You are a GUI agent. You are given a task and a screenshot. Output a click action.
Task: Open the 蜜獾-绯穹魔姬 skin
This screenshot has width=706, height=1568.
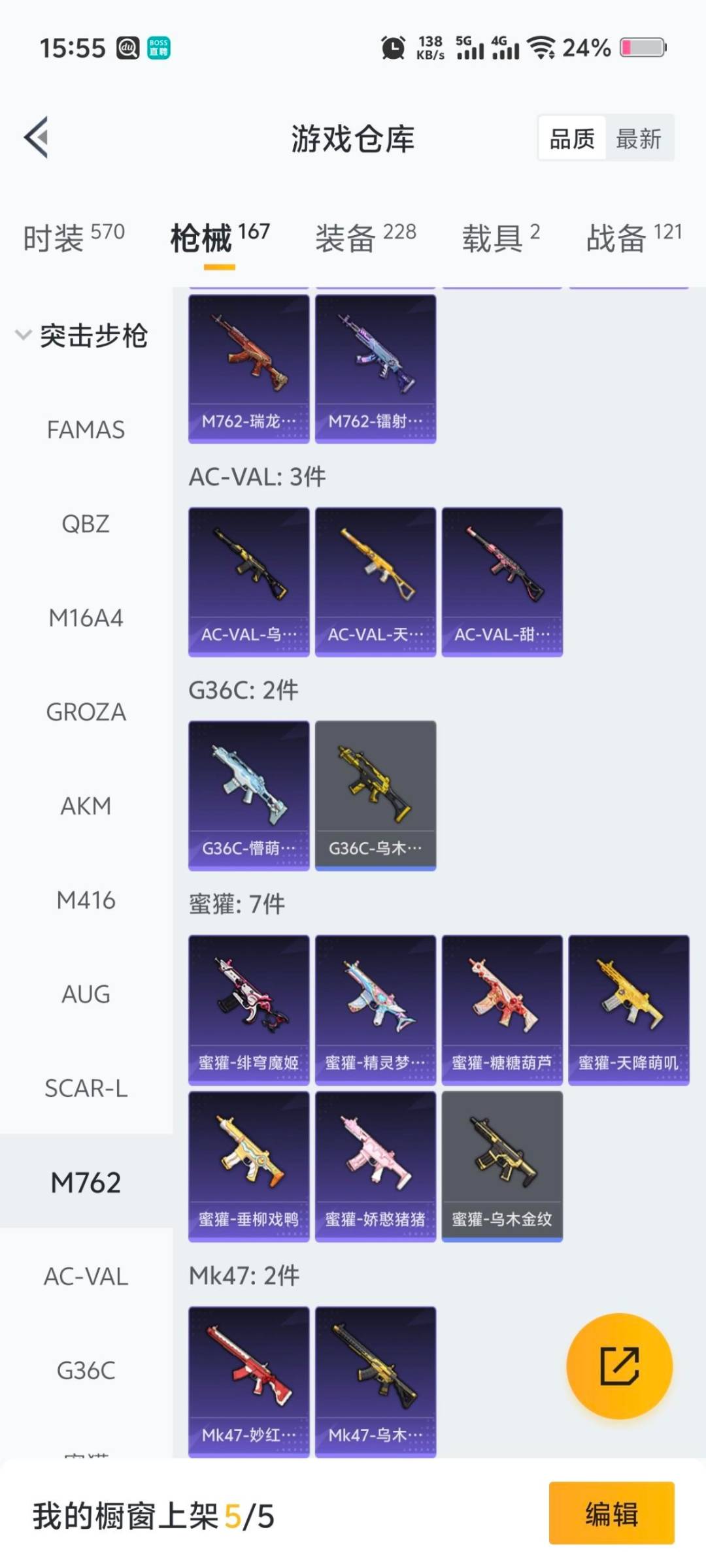click(248, 1009)
